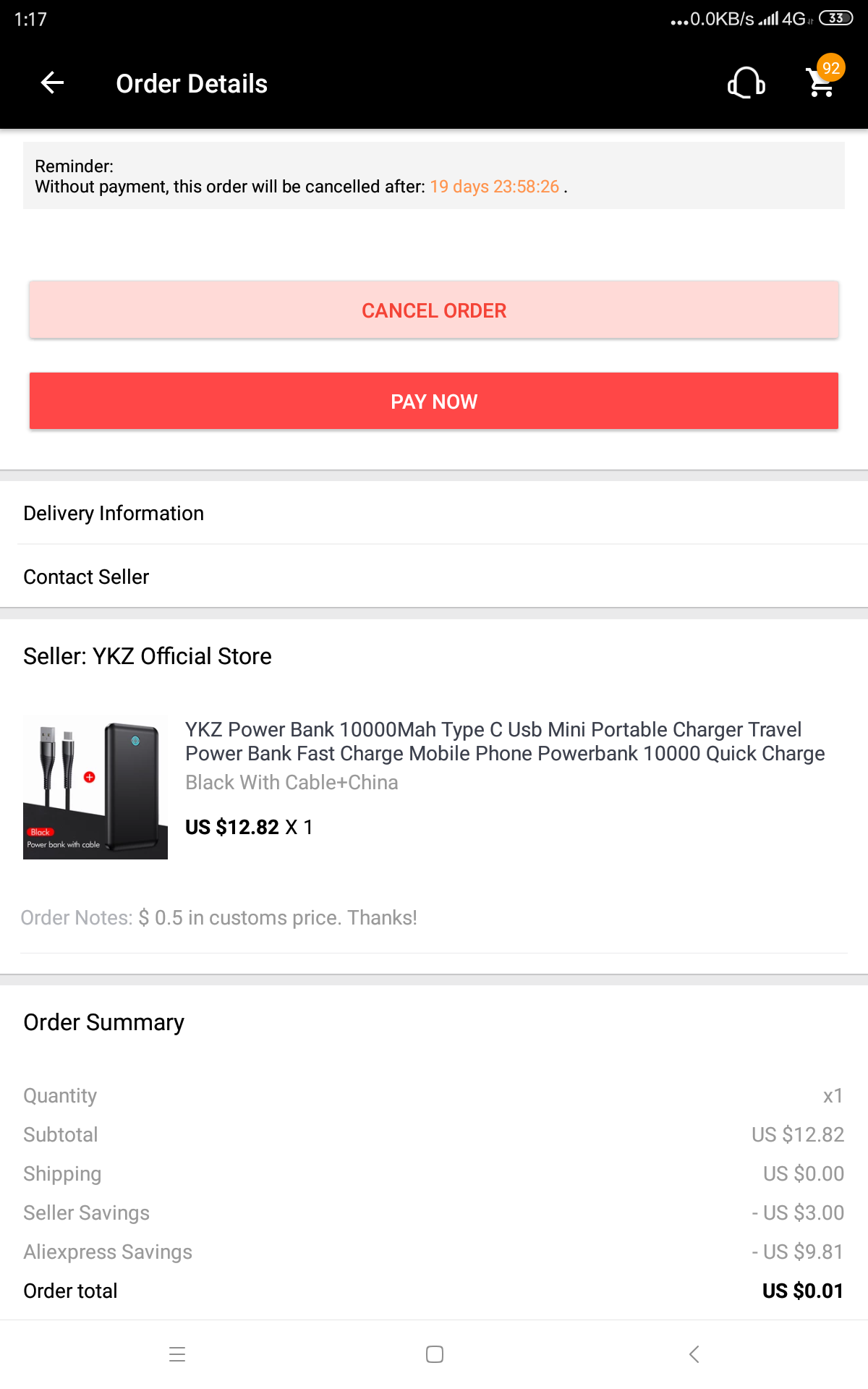Open YKZ Power Bank product image
The width and height of the screenshot is (868, 1389).
pos(95,787)
